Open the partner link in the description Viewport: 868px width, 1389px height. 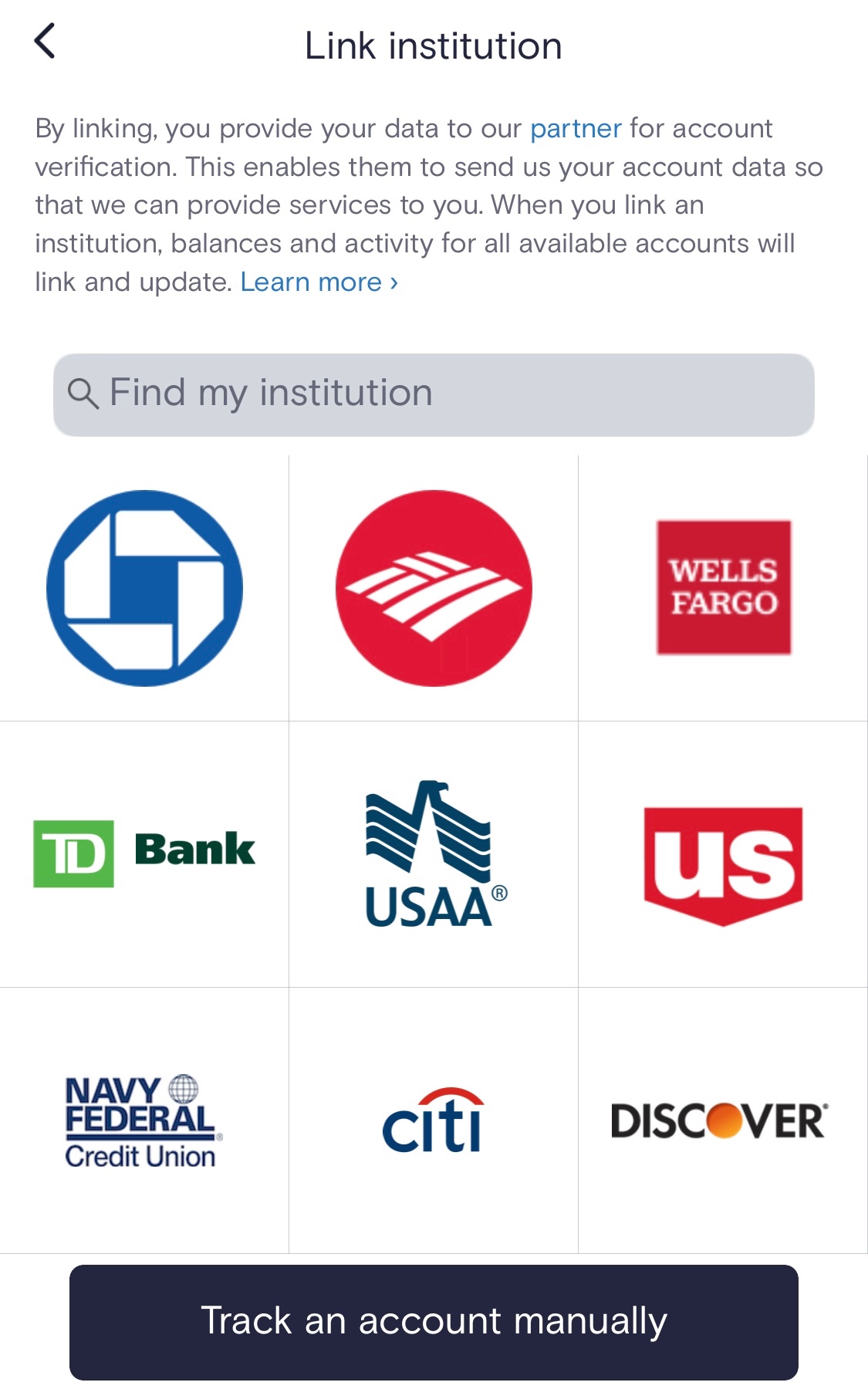click(574, 128)
